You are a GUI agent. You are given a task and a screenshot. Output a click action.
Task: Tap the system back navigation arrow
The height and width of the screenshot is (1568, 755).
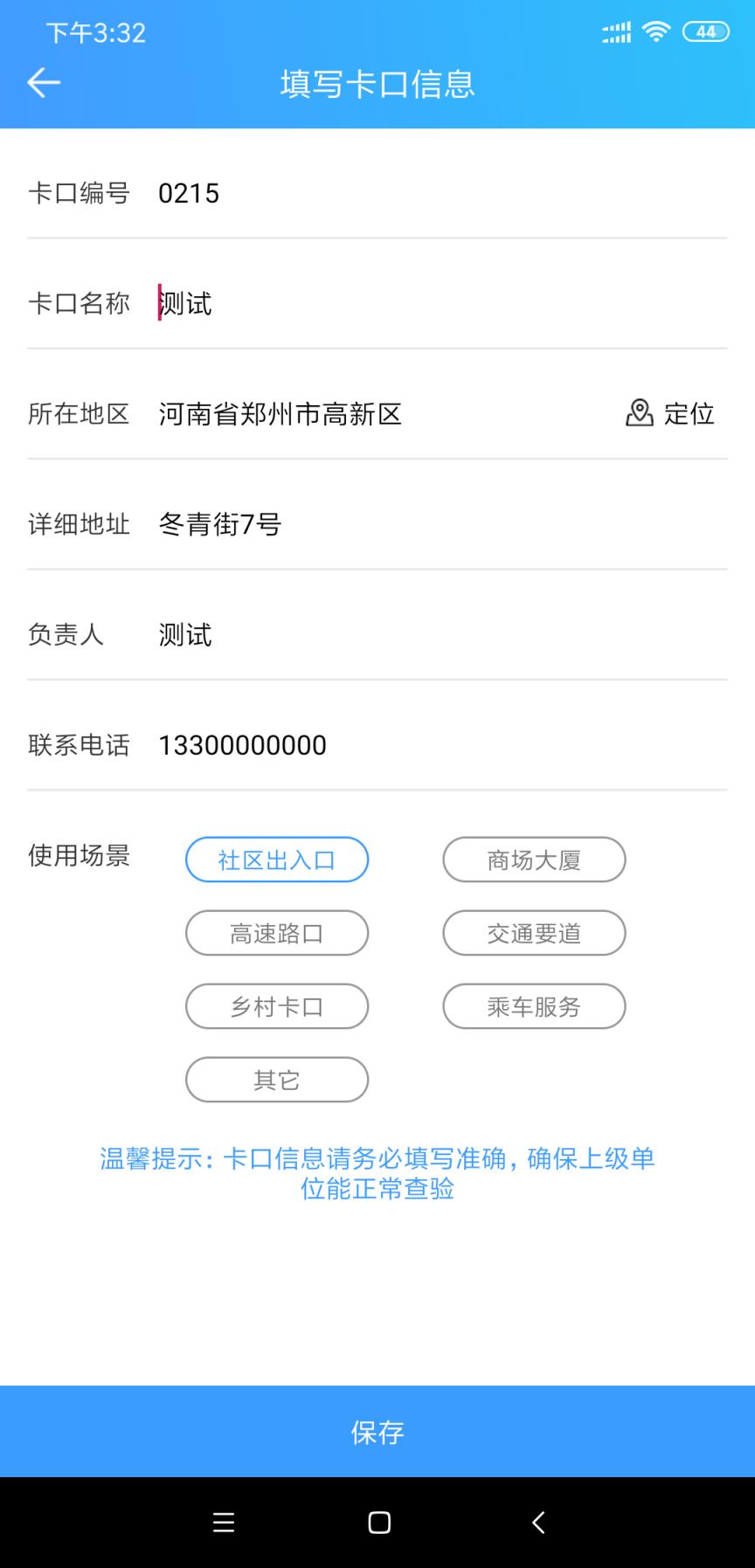538,1523
